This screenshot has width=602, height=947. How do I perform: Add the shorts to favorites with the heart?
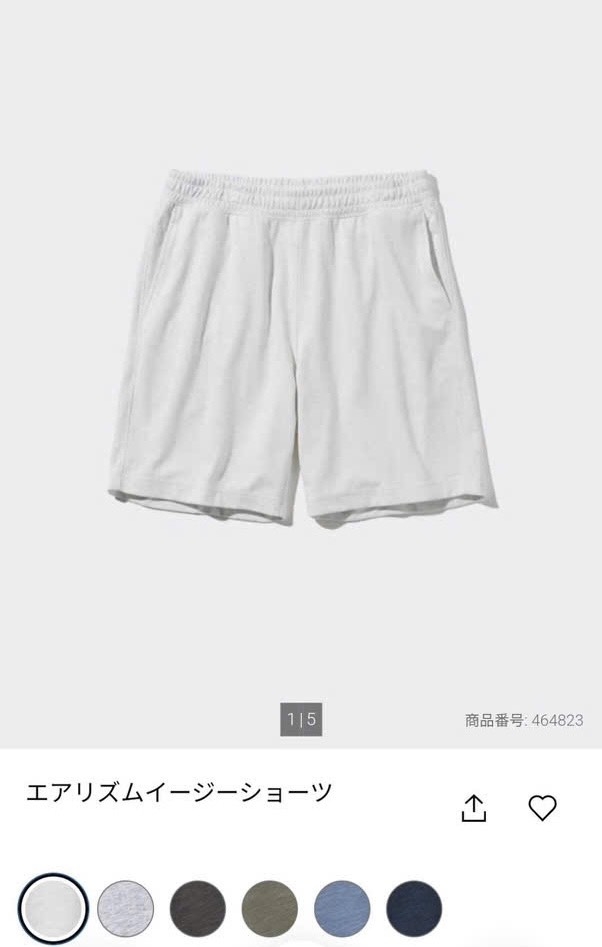pyautogui.click(x=542, y=807)
